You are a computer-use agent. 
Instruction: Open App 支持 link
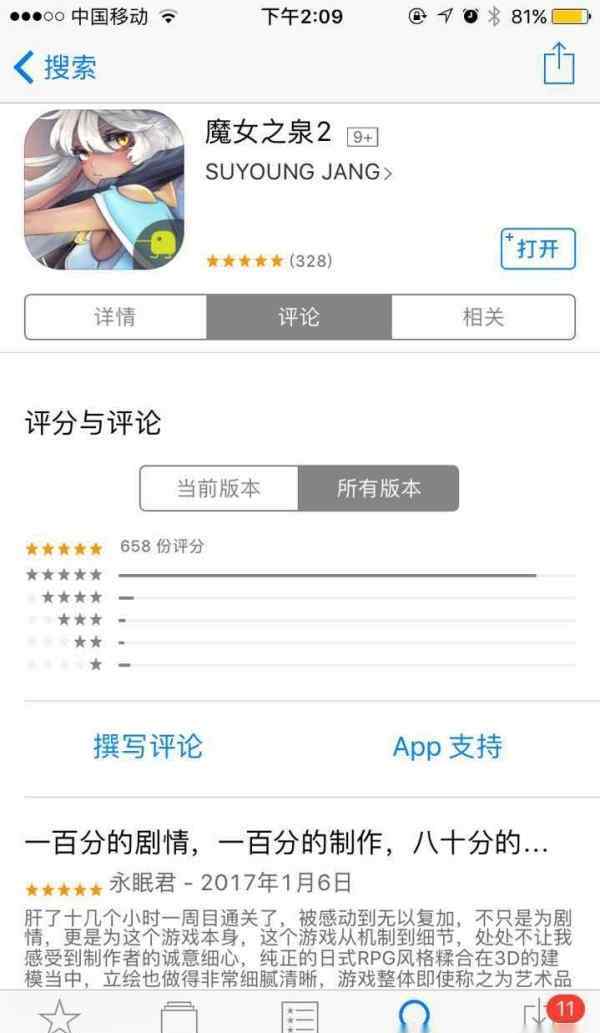tap(447, 746)
